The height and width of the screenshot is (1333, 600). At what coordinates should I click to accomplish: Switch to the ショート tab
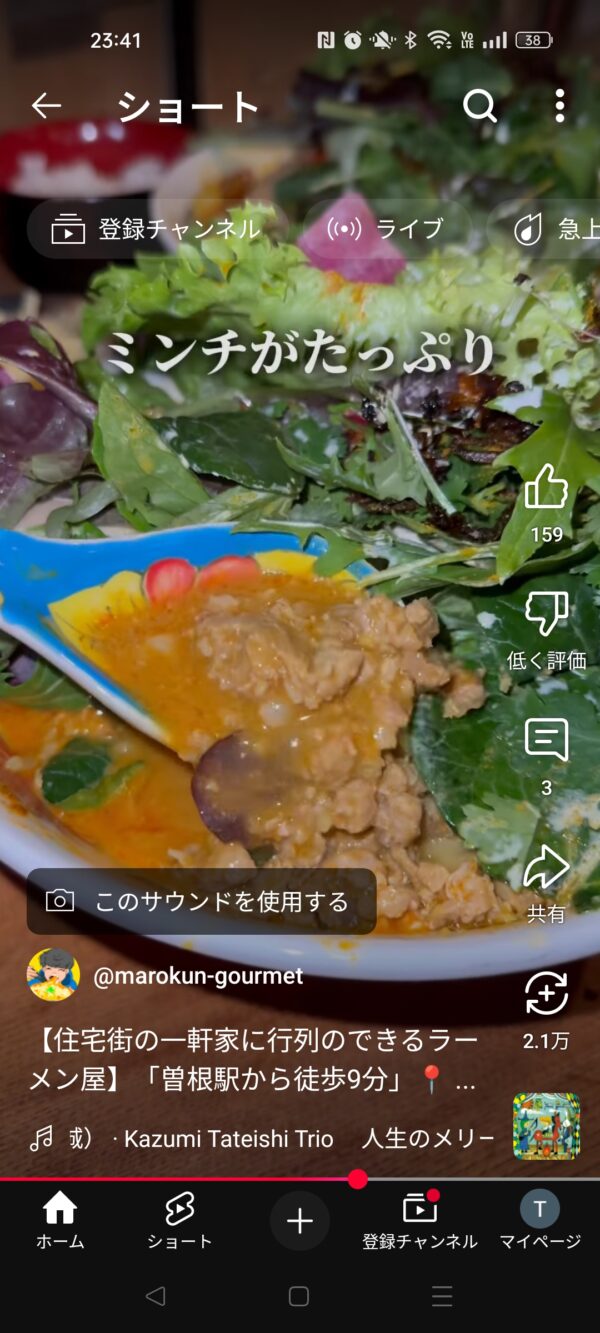point(180,1221)
